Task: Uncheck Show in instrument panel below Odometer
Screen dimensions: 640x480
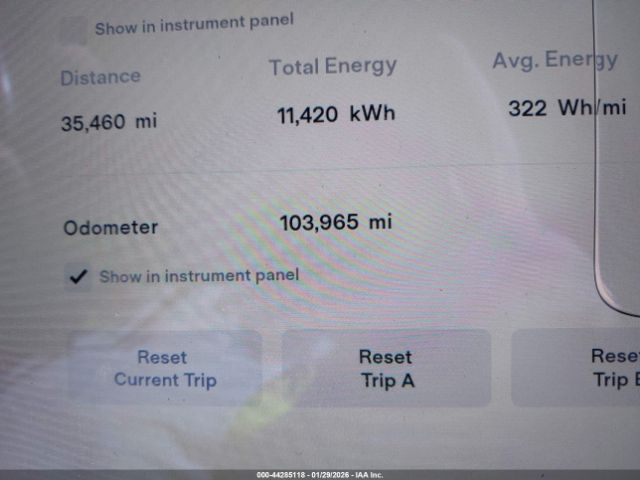Action: 78,276
